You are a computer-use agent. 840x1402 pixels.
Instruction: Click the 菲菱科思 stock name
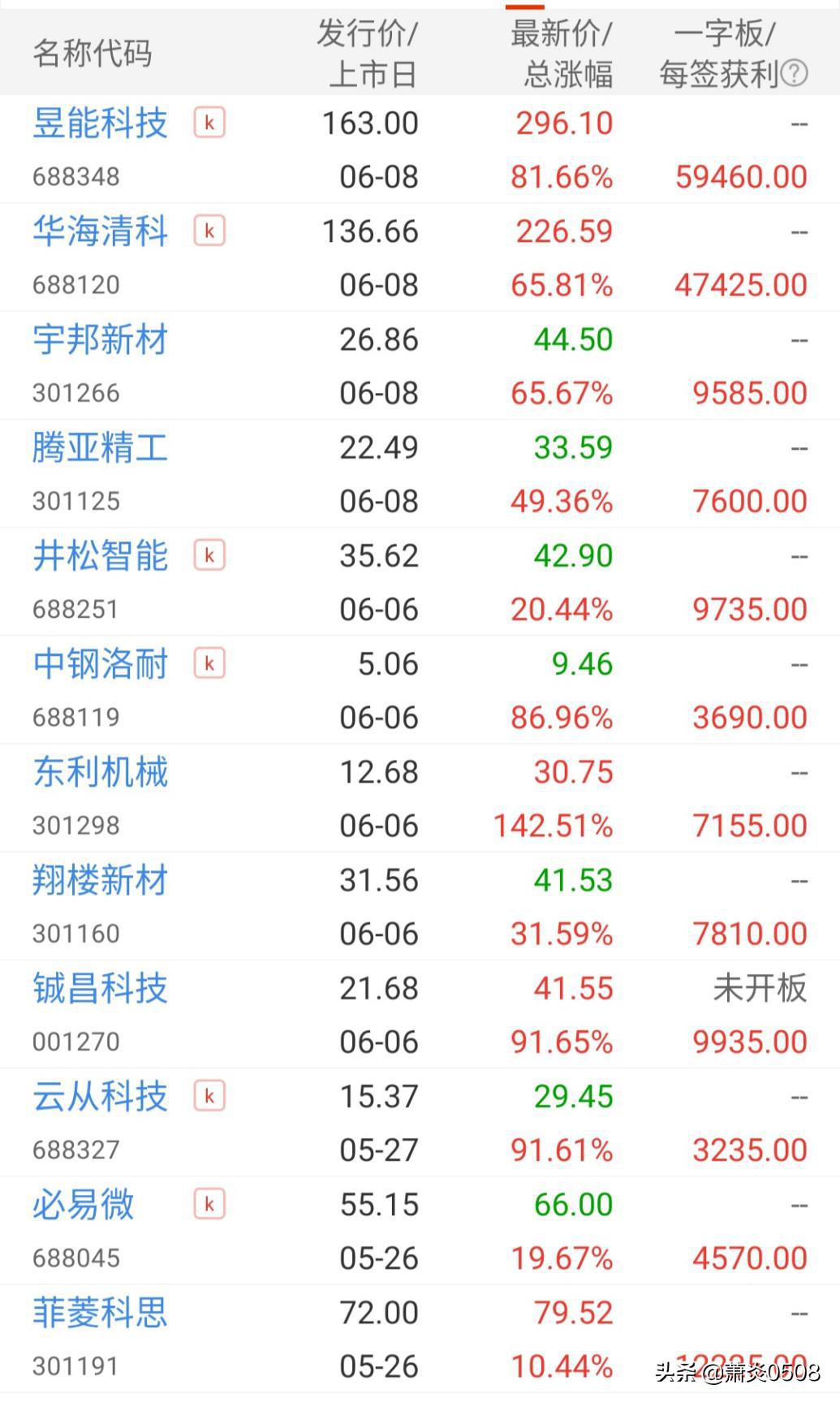(x=100, y=1312)
